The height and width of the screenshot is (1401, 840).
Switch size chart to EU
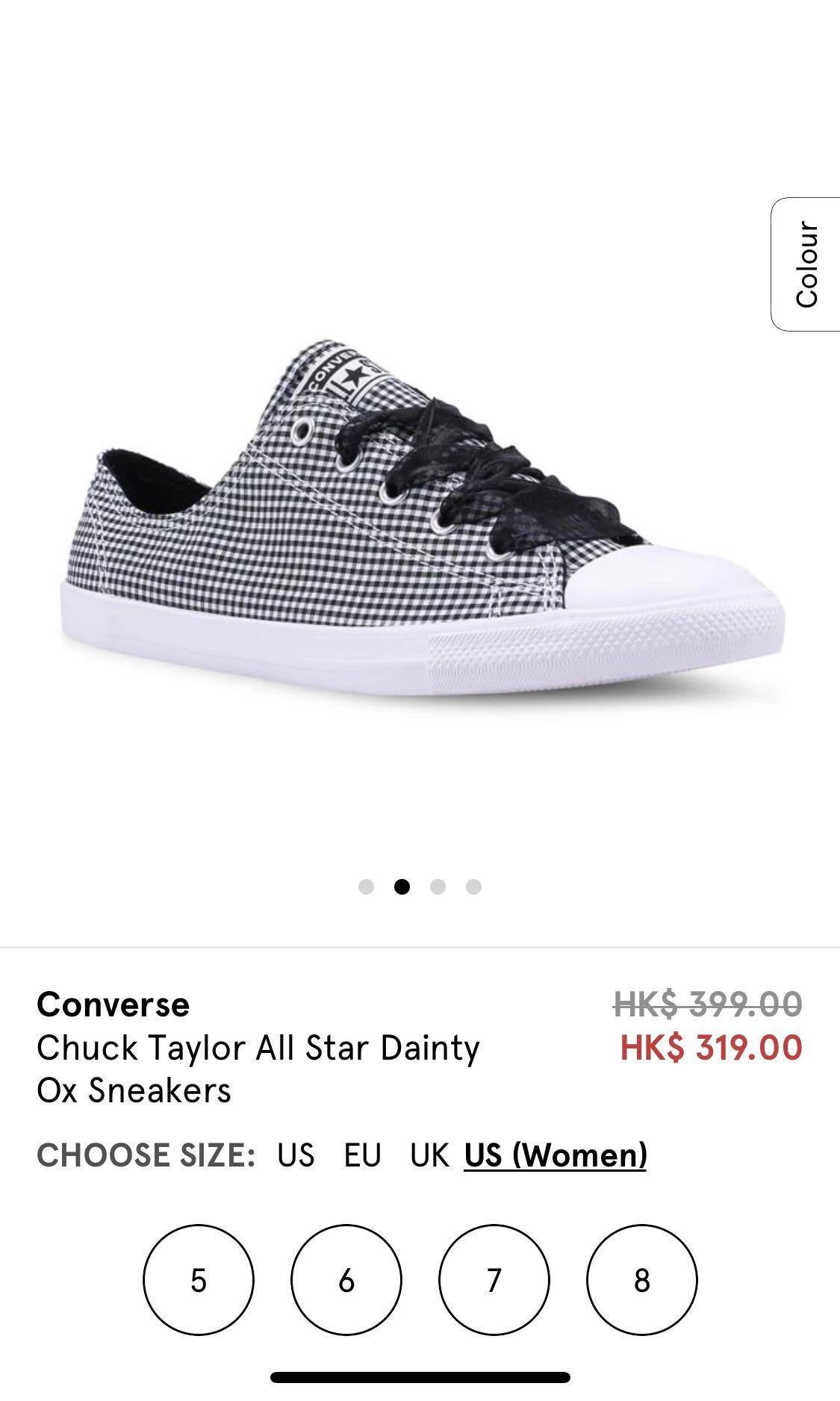(362, 1155)
